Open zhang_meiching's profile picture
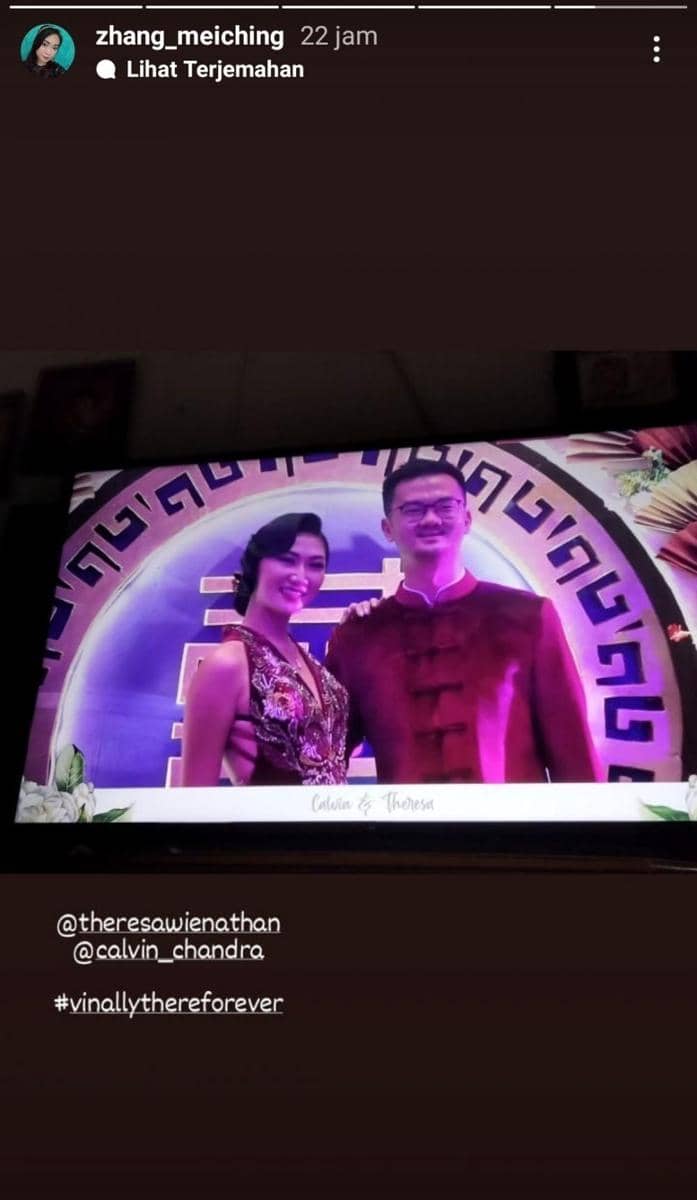This screenshot has width=697, height=1200. (47, 50)
